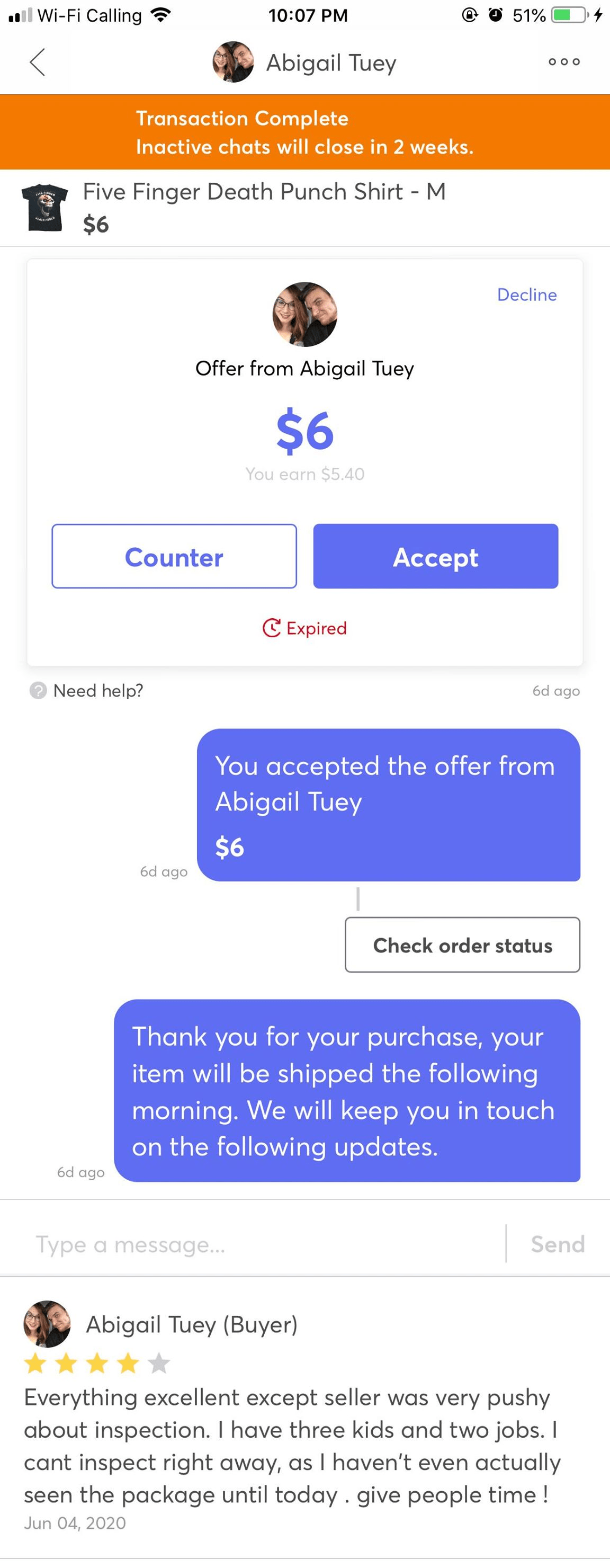Tap Abigail Tuey's avatar in the header
Screen dimensions: 610x1568
pos(232,61)
